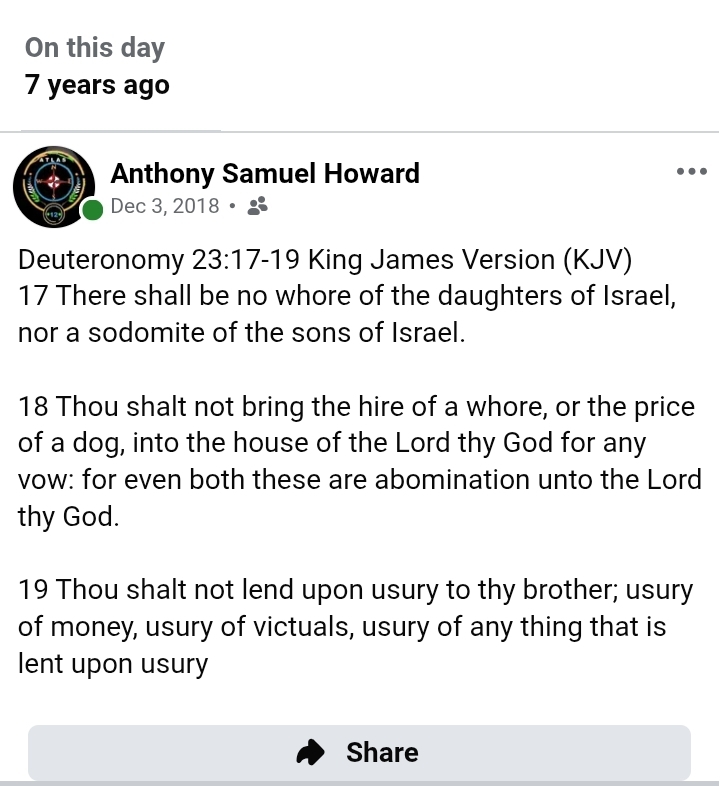
Task: Share this Deuteronomy memory post
Action: (359, 752)
